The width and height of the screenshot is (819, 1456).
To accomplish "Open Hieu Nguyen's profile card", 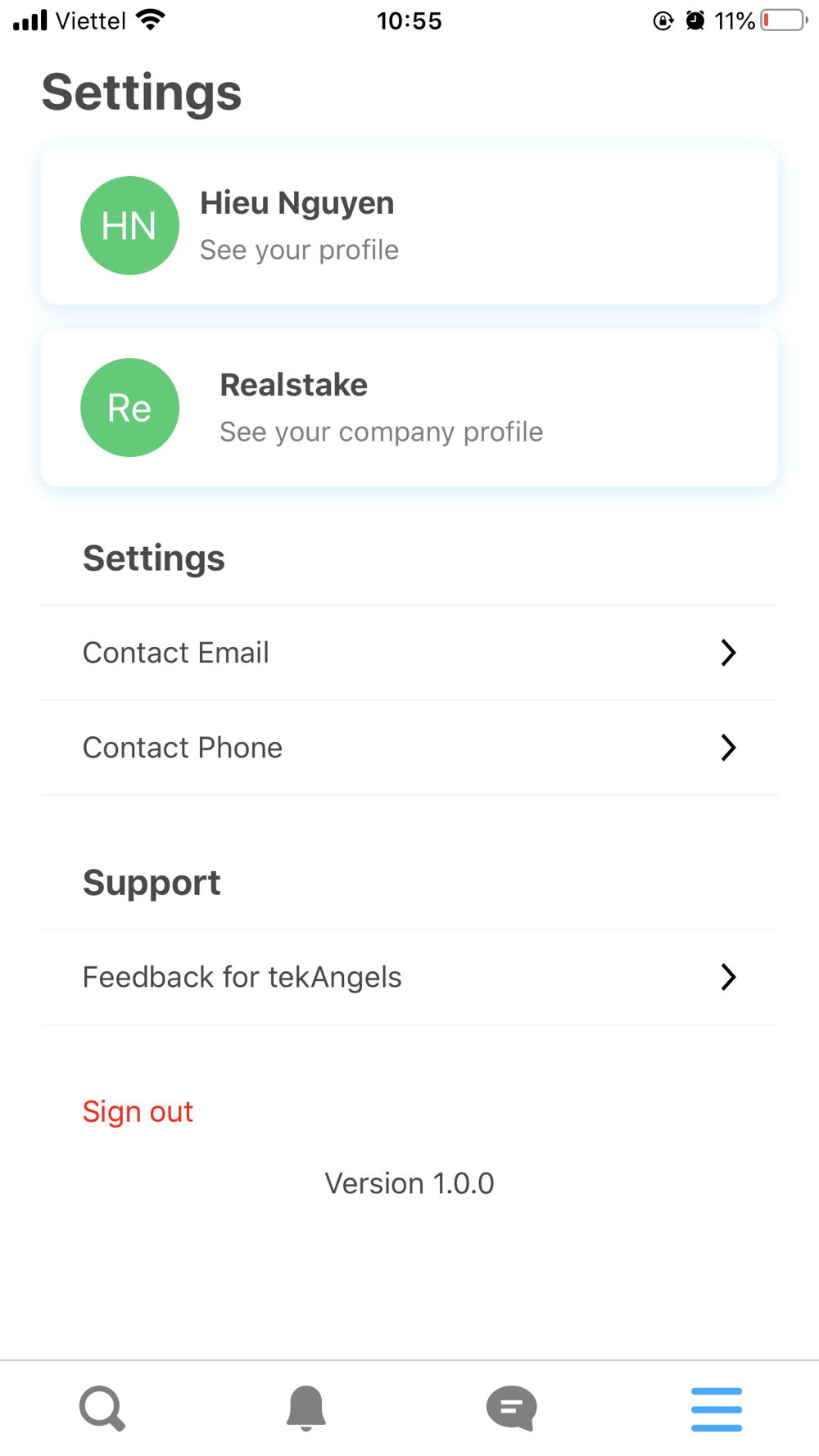I will pyautogui.click(x=409, y=225).
